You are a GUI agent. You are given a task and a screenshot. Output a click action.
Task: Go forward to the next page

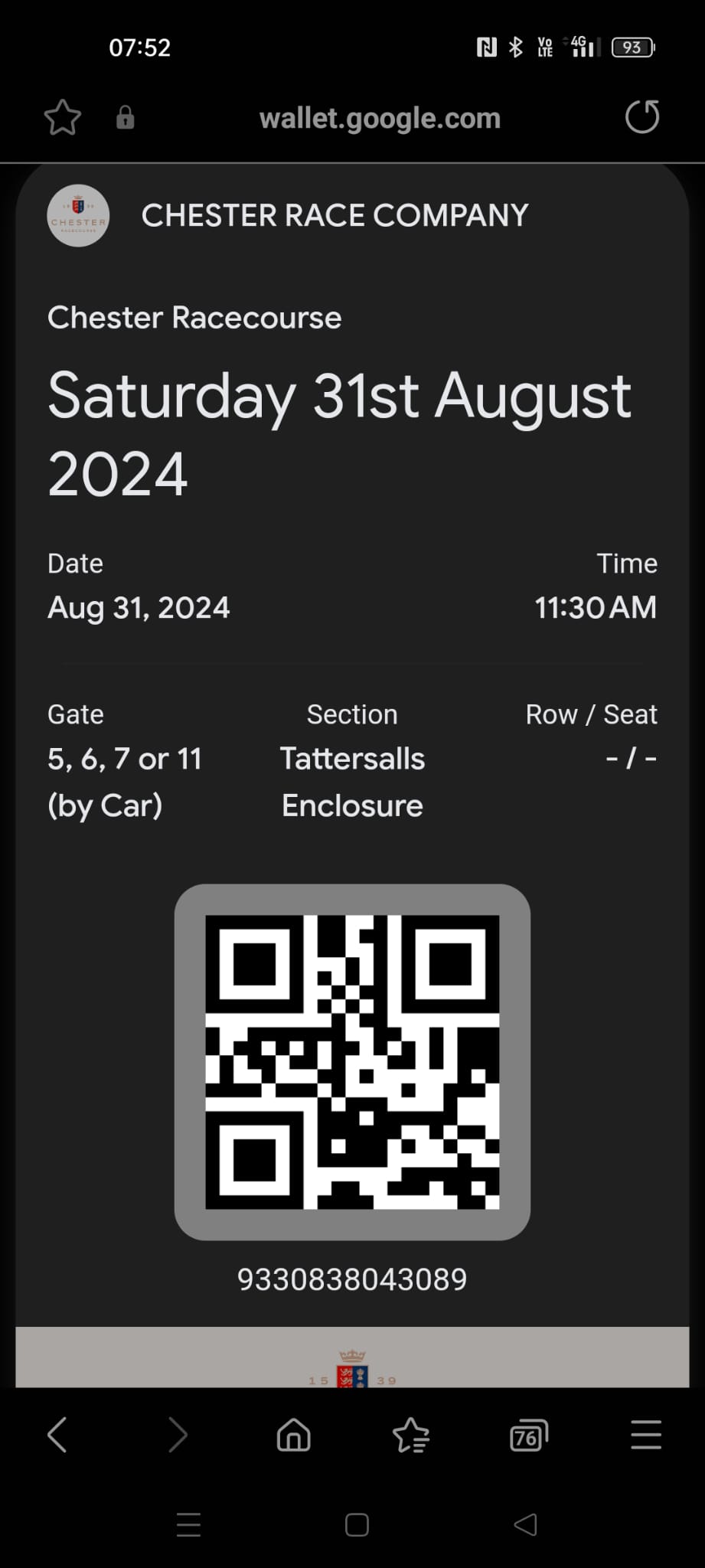pyautogui.click(x=177, y=1435)
